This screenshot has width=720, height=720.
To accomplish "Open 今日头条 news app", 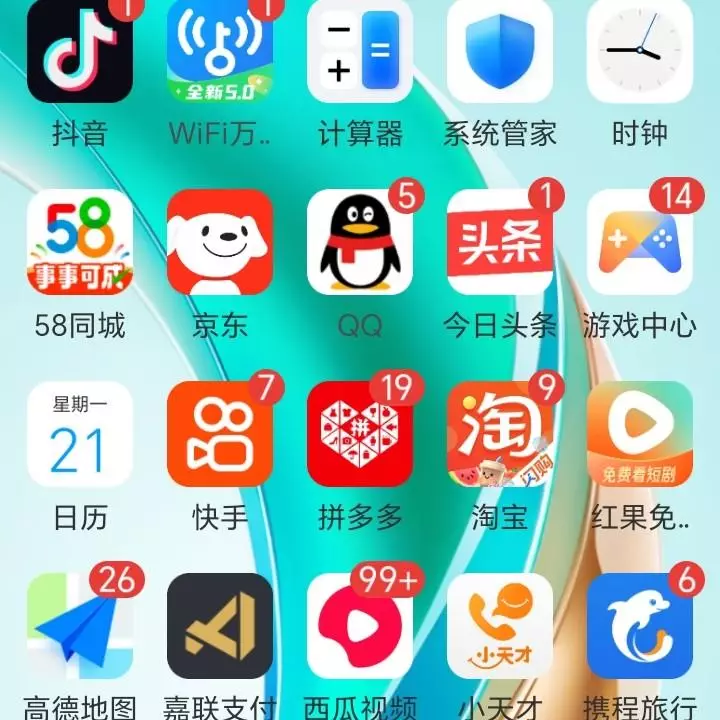I will [500, 243].
